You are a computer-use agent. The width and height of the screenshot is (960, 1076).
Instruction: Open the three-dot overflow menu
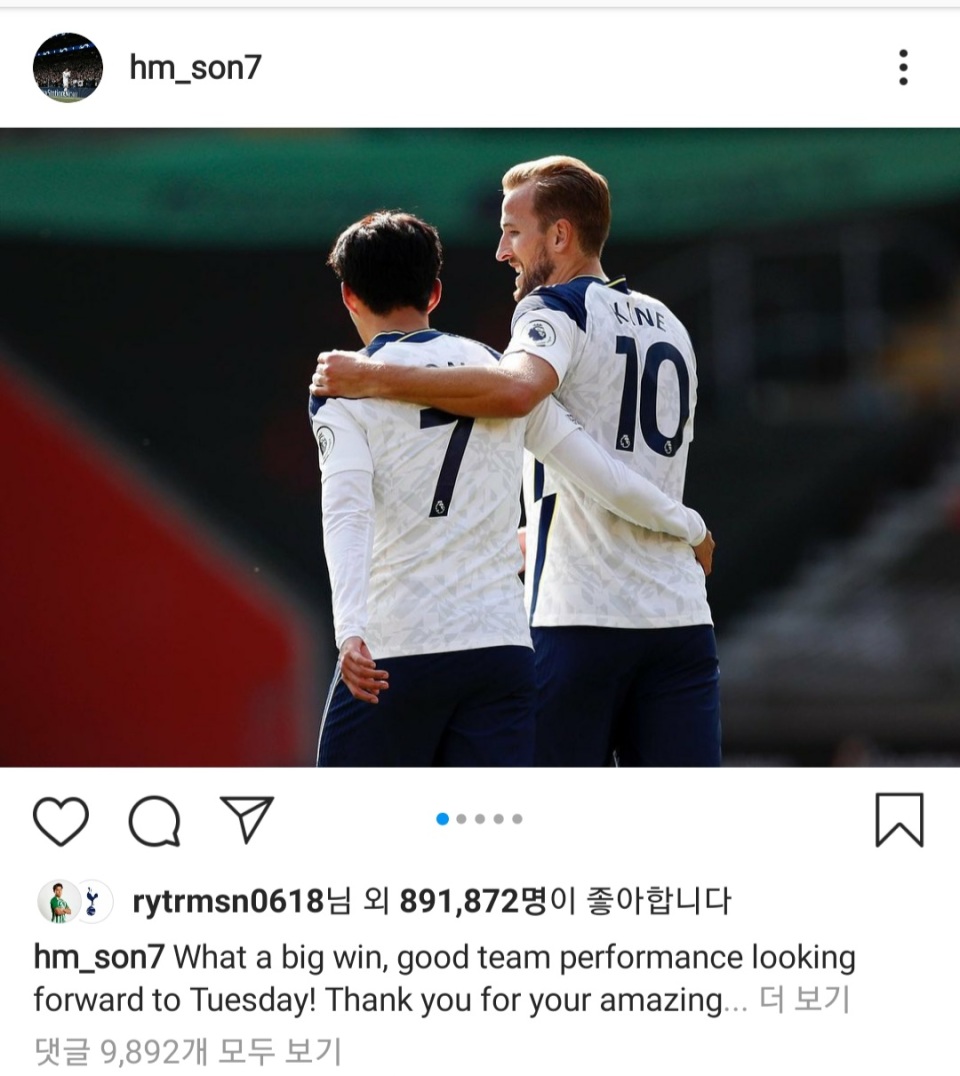pos(902,68)
